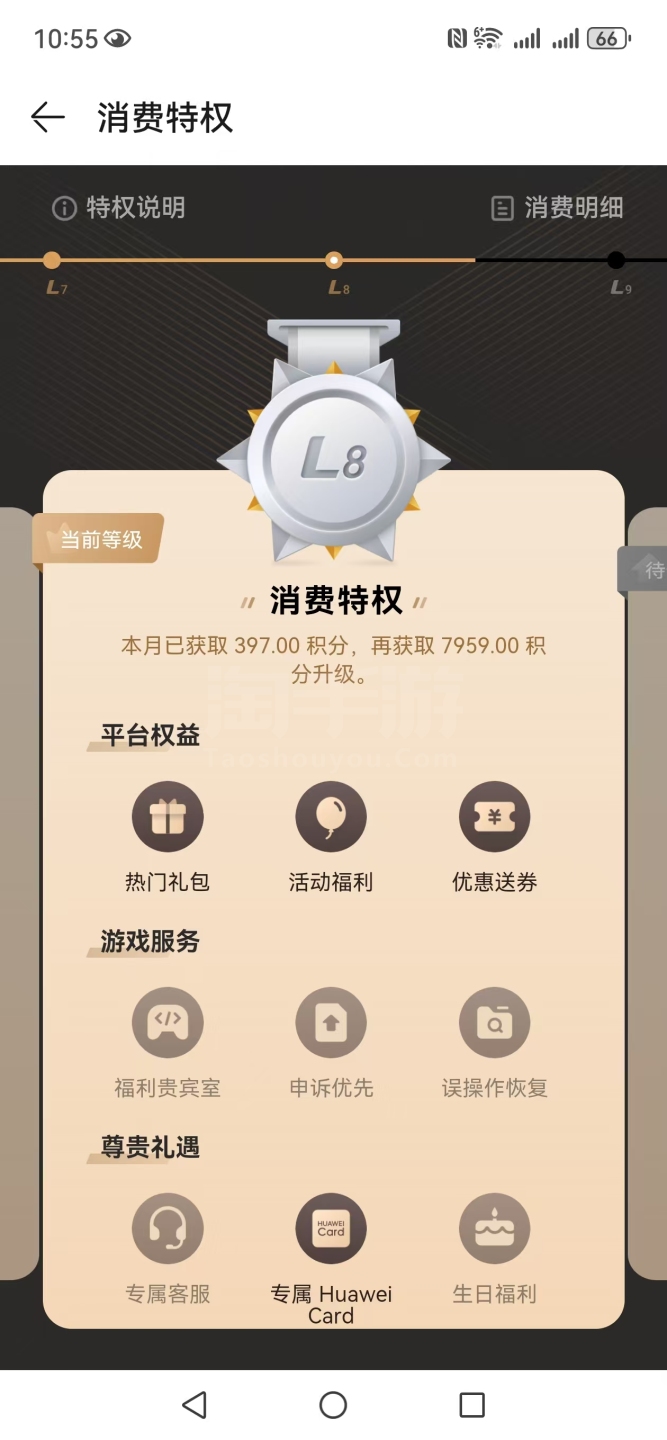The width and height of the screenshot is (667, 1440).
Task: Open 消费明细 records
Action: tap(557, 208)
